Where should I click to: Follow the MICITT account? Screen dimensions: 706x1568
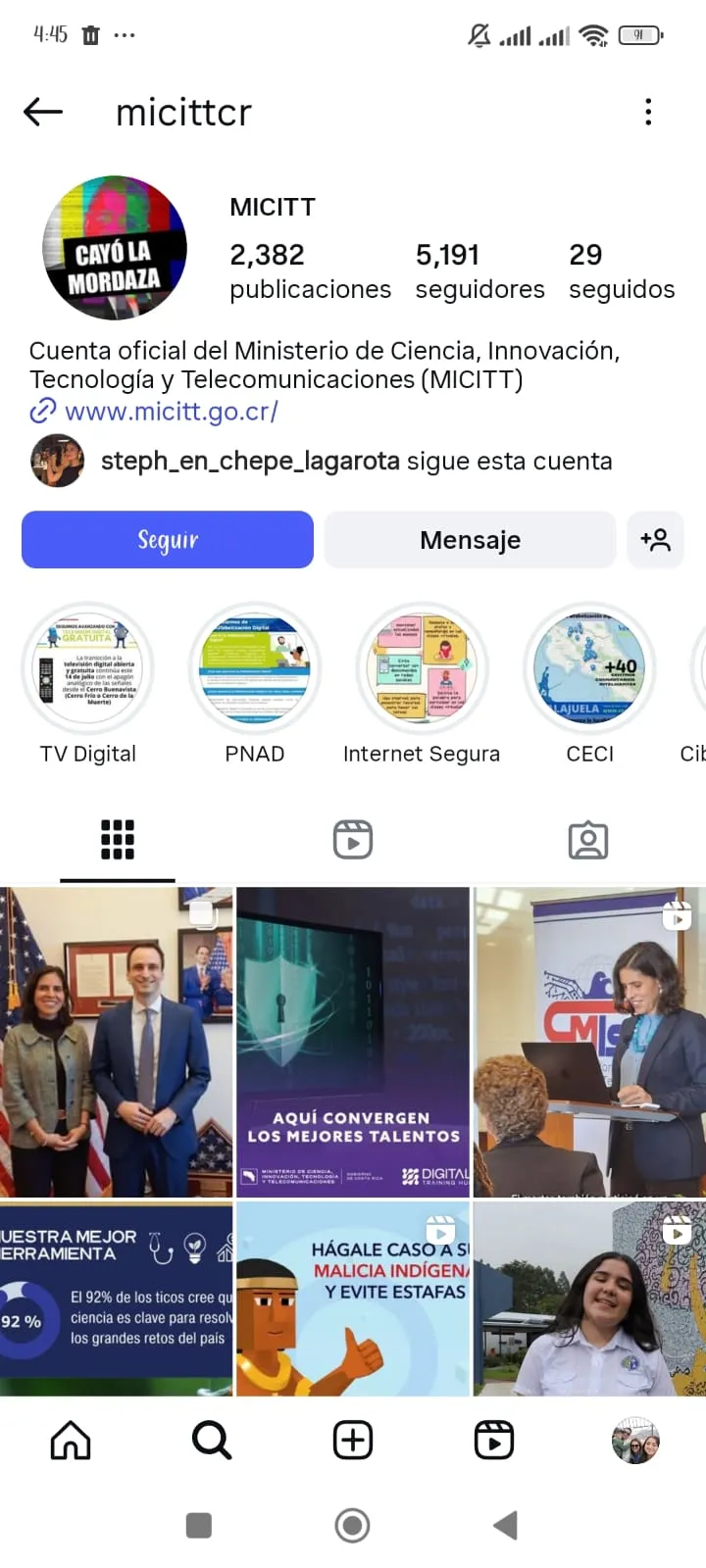click(168, 540)
